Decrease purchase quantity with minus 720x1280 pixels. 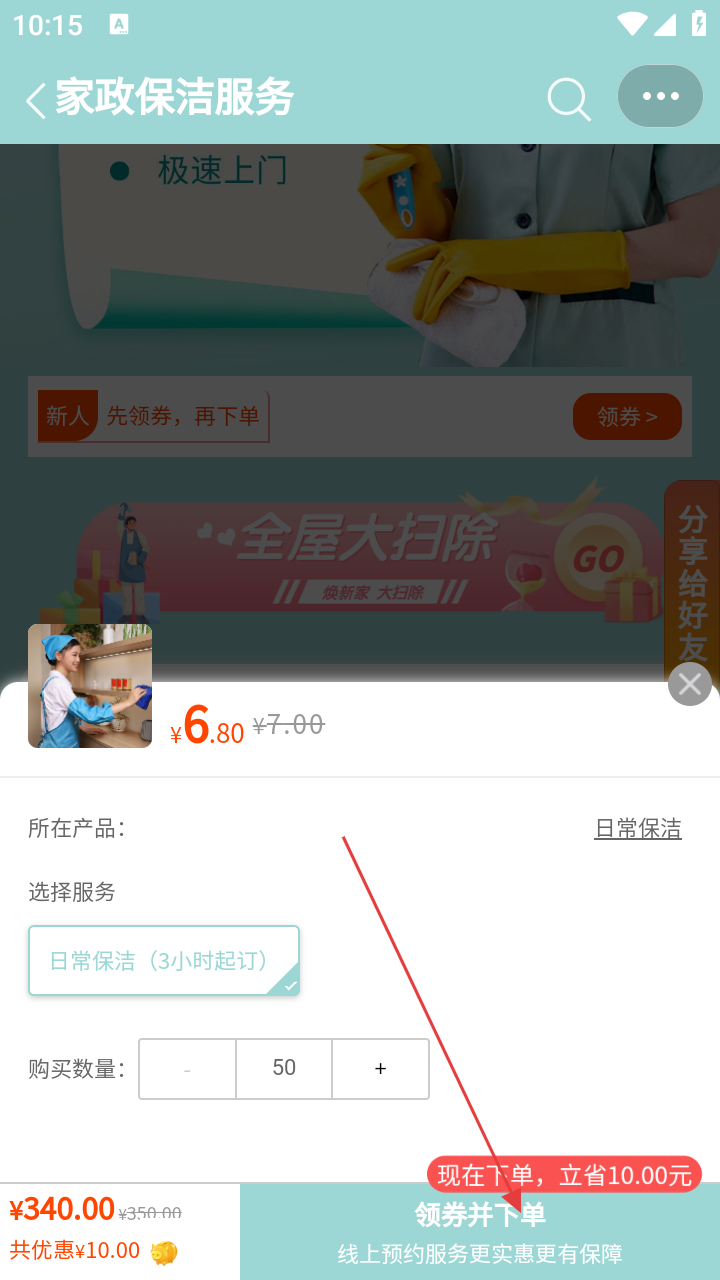(187, 1069)
